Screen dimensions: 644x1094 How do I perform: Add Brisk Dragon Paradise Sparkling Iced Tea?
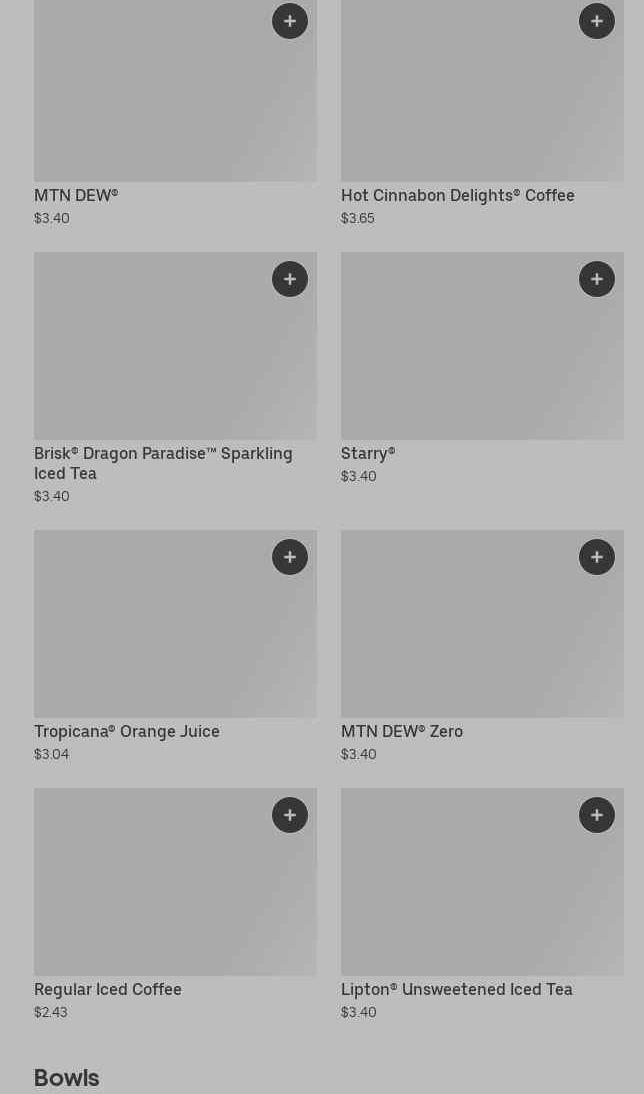pos(290,279)
